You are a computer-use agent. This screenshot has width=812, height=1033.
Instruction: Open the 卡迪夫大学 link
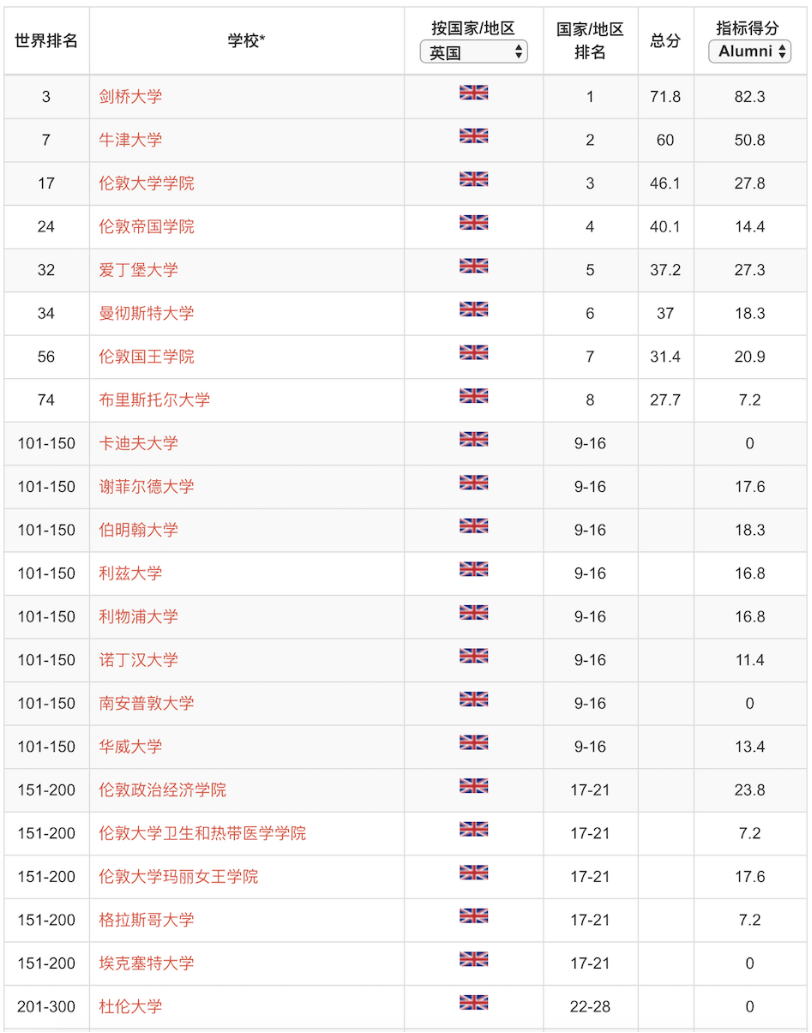pos(138,443)
